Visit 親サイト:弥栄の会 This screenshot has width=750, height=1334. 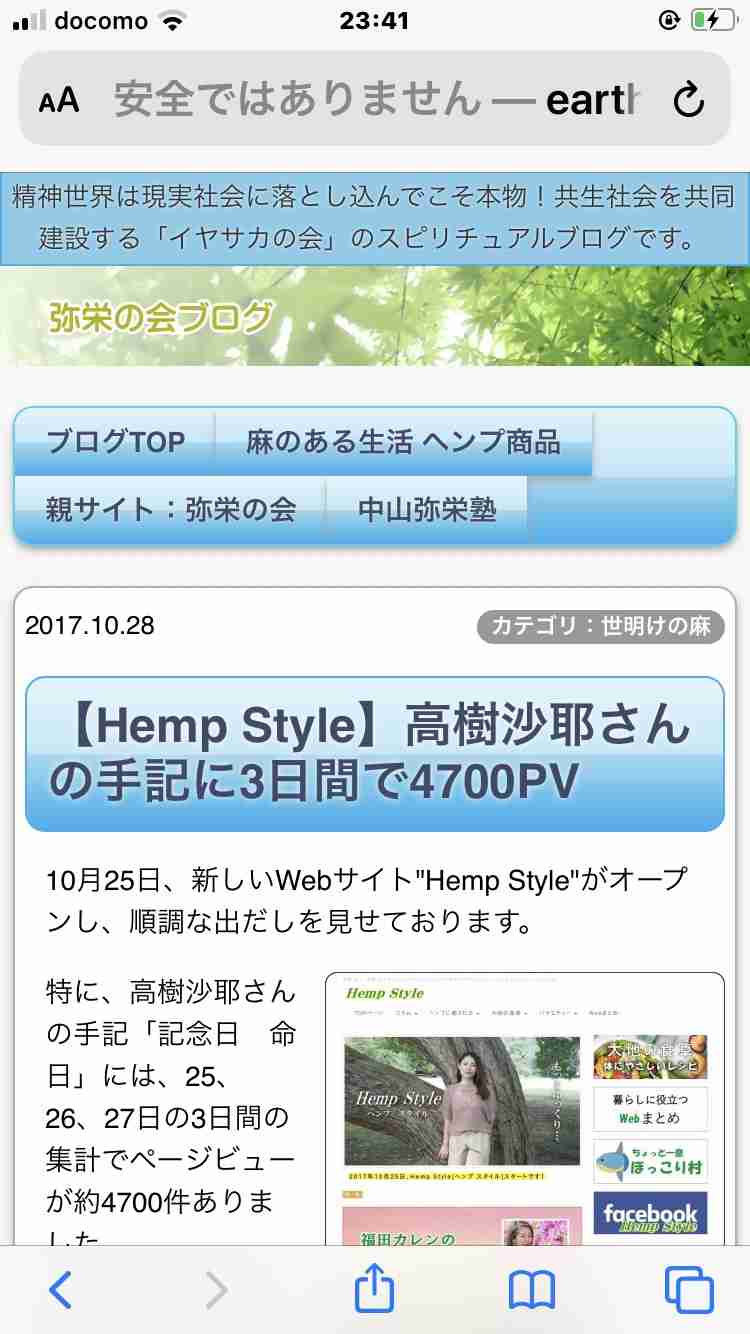pyautogui.click(x=170, y=510)
